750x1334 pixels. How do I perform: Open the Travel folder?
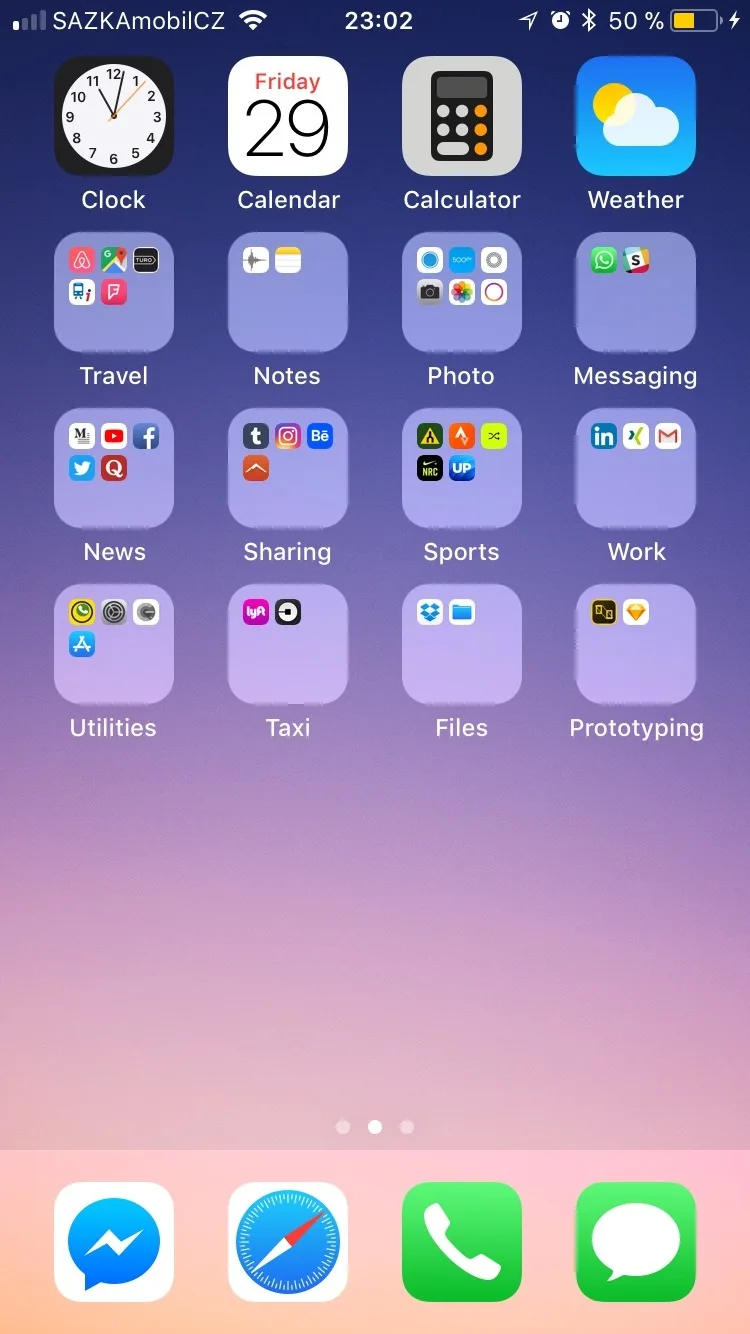pyautogui.click(x=114, y=292)
